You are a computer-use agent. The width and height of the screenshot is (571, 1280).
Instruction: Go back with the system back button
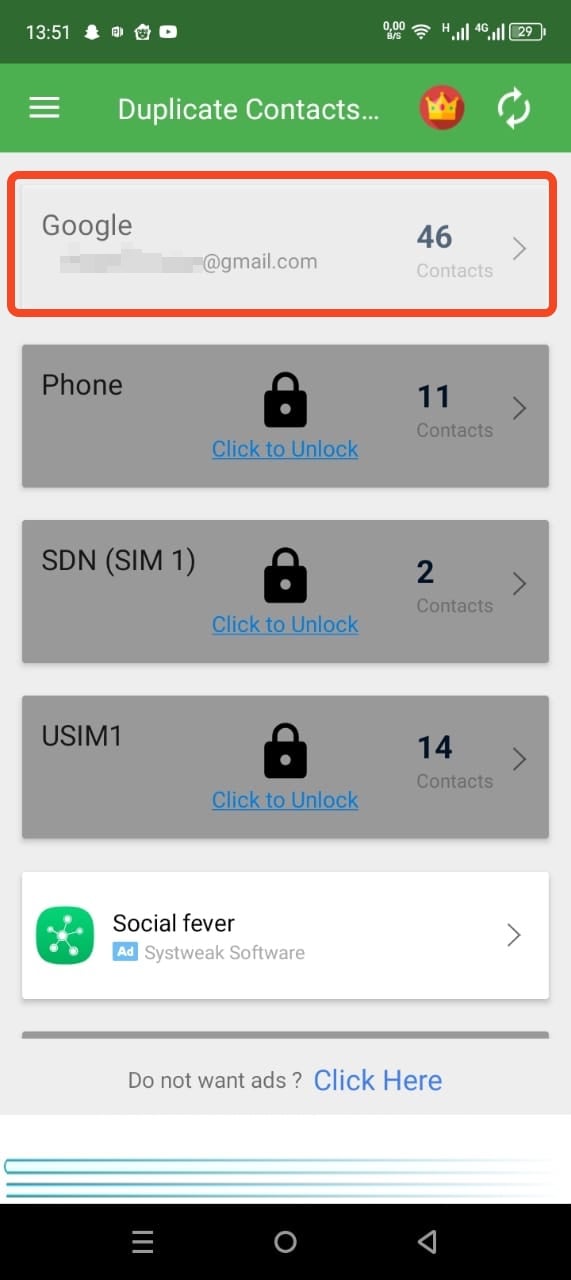pyautogui.click(x=428, y=1242)
